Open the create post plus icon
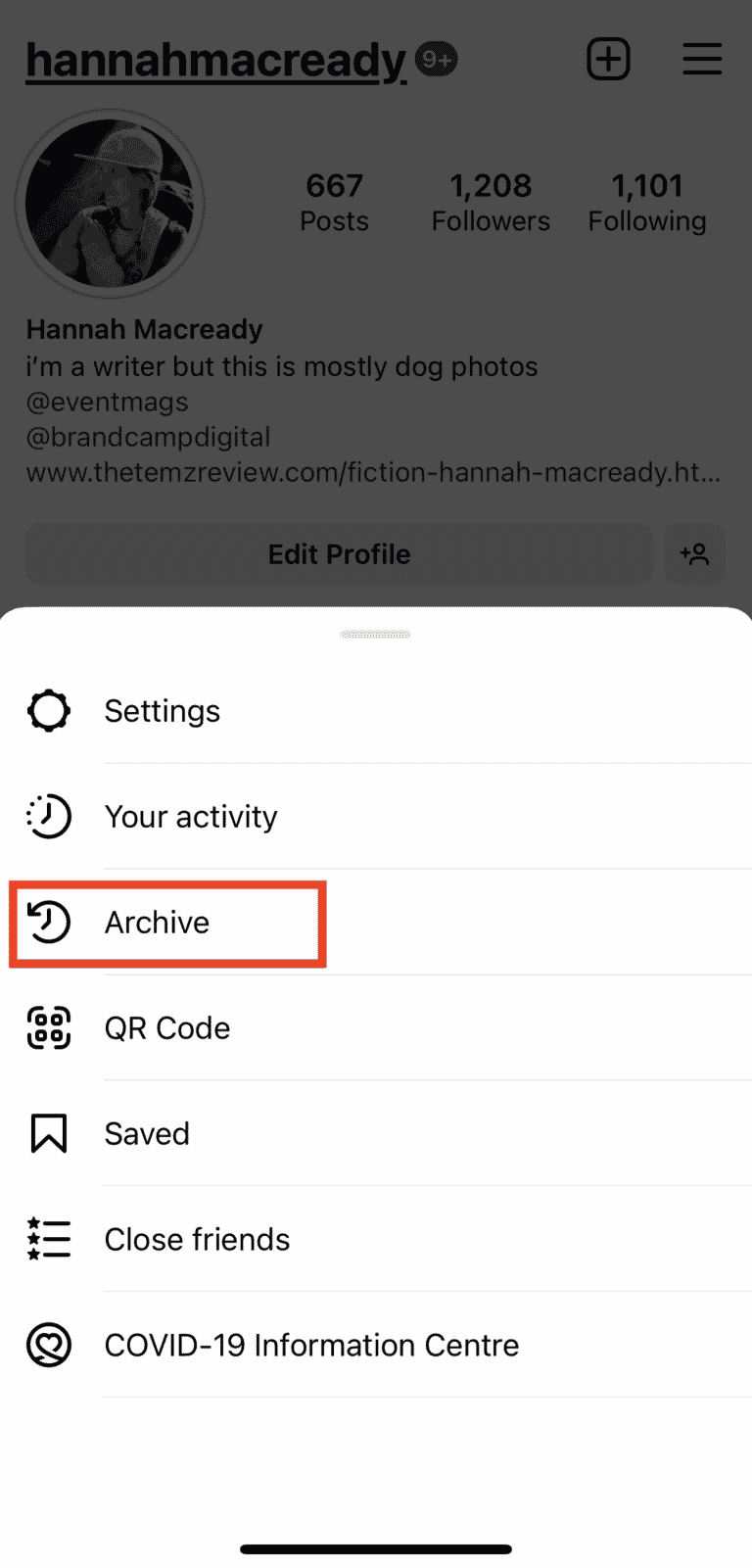752x1568 pixels. (x=608, y=59)
